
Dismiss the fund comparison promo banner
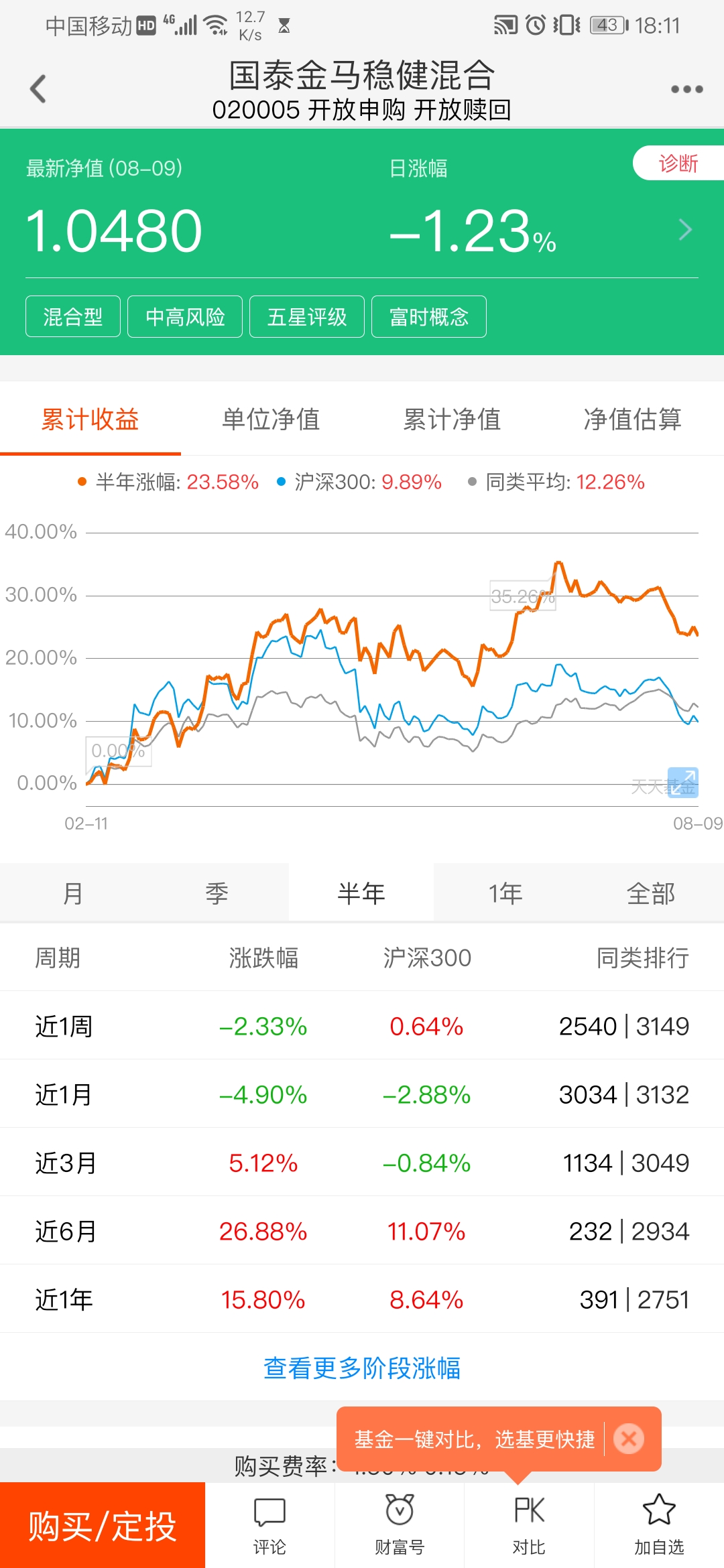(628, 1439)
